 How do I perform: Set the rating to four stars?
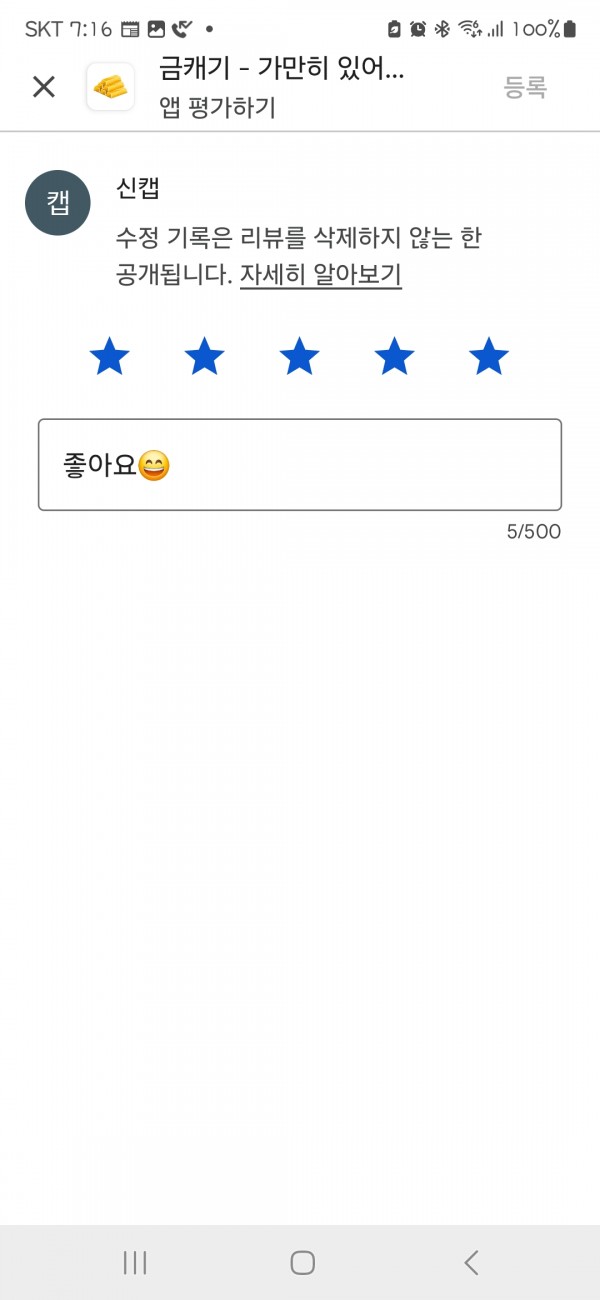tap(394, 356)
